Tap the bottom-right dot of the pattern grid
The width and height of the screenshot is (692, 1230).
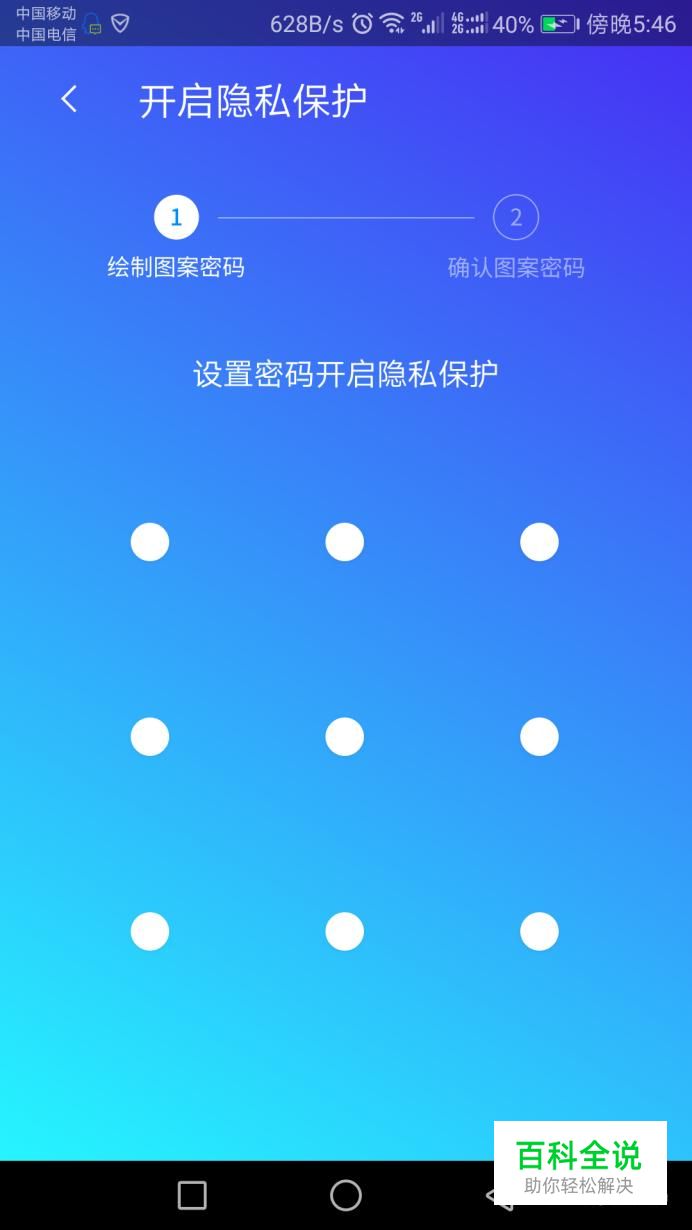pyautogui.click(x=539, y=931)
